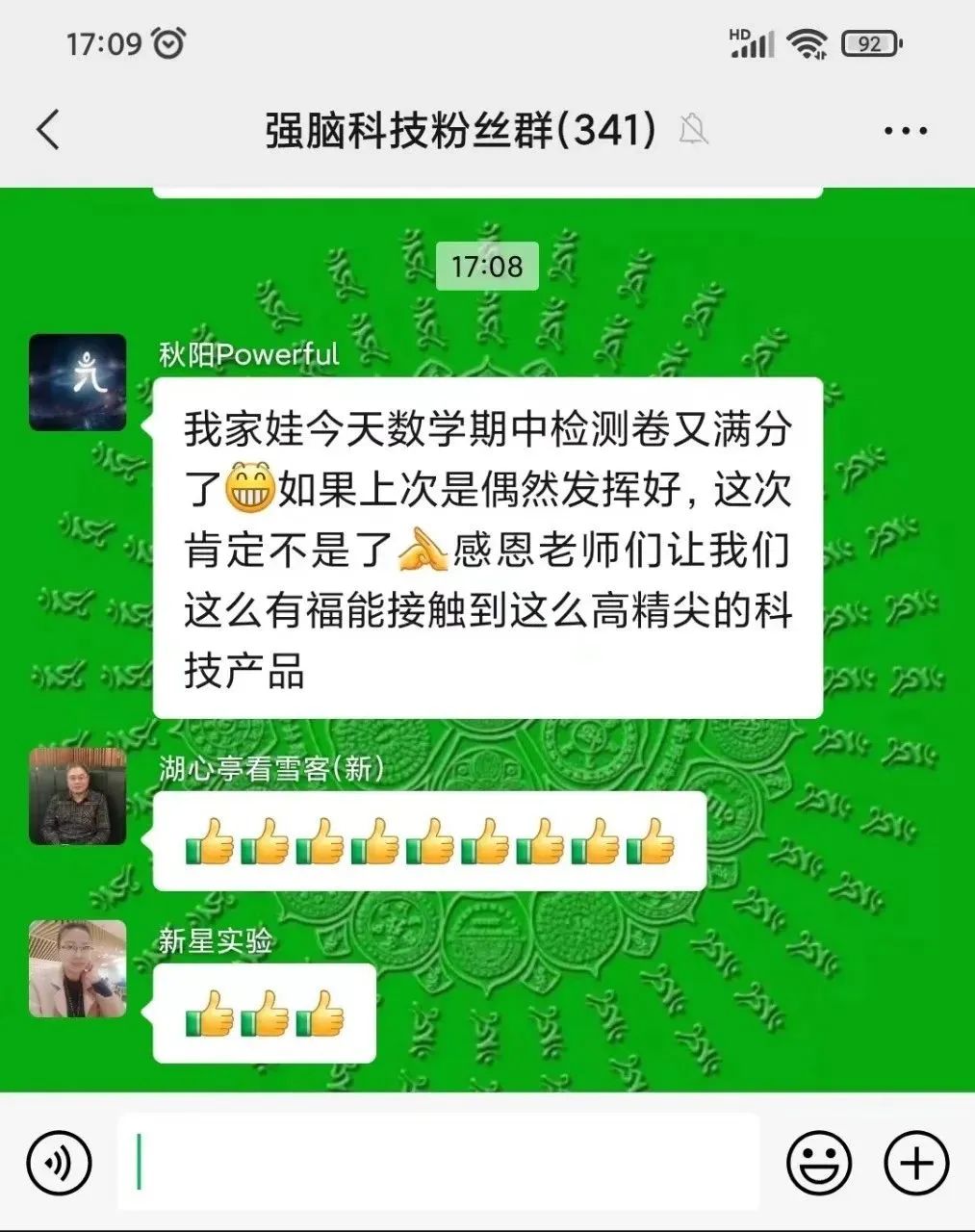
Task: Tap the voice input button
Action: pyautogui.click(x=60, y=1163)
